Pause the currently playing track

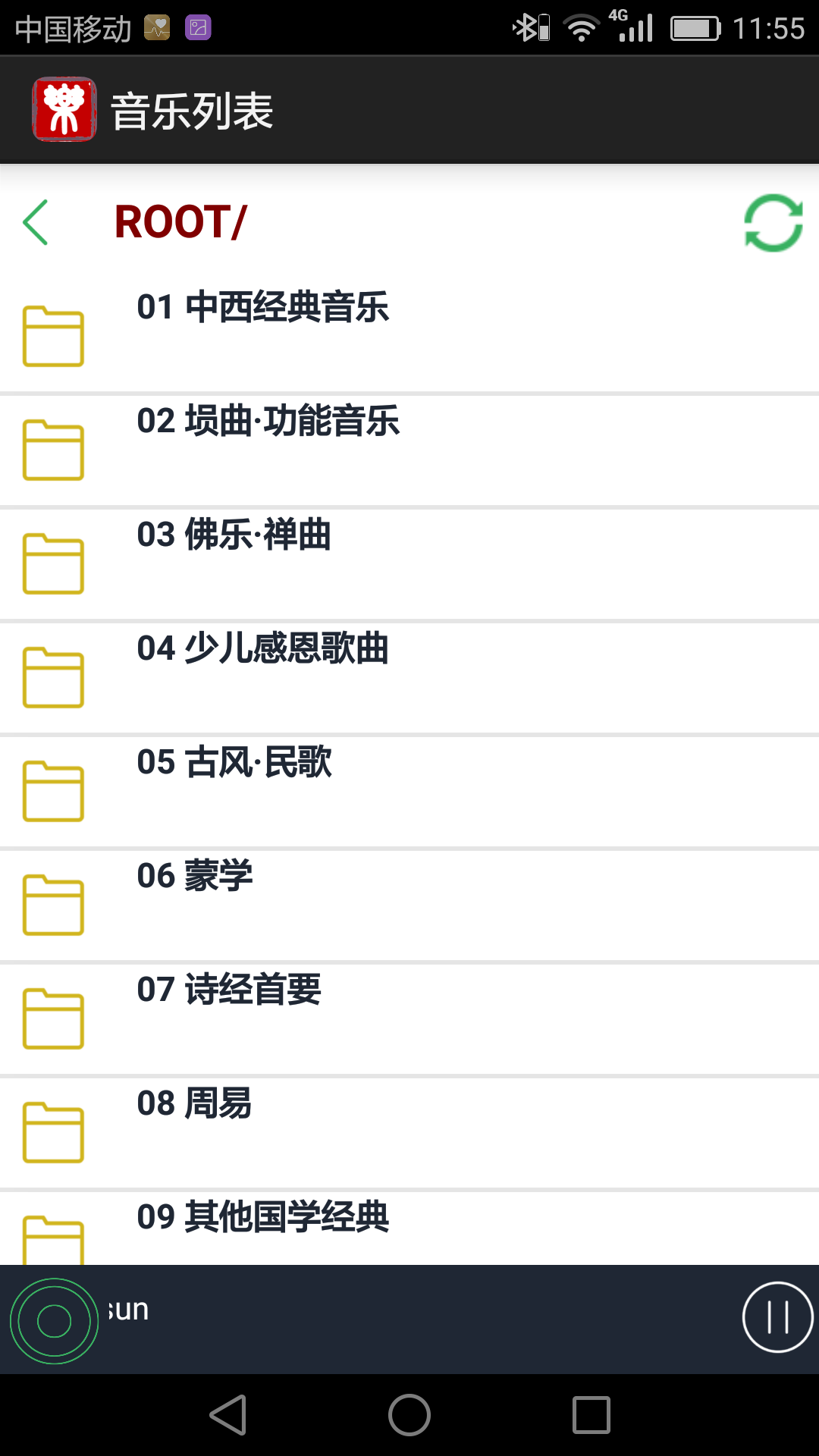point(777,1317)
